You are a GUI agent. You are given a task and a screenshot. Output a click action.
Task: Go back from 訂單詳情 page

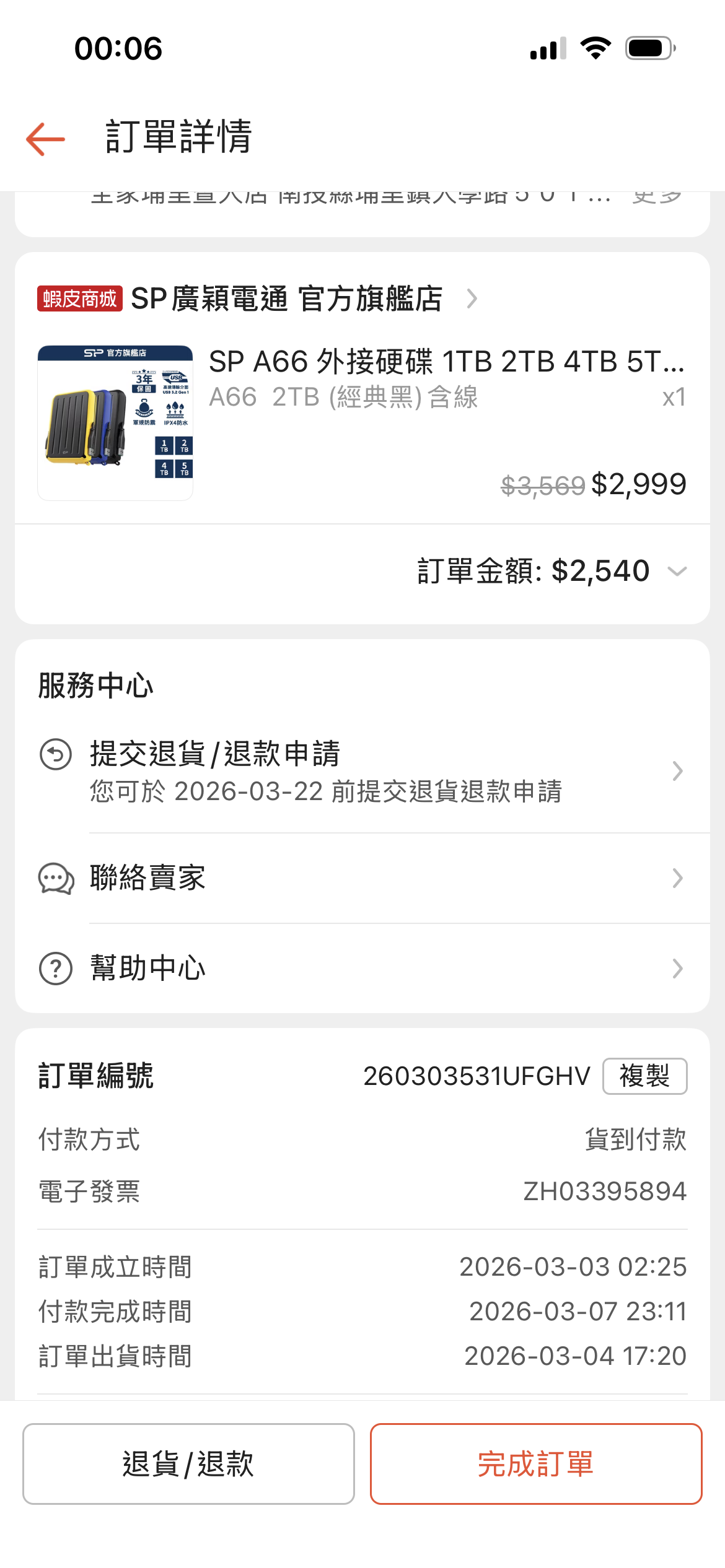point(45,138)
